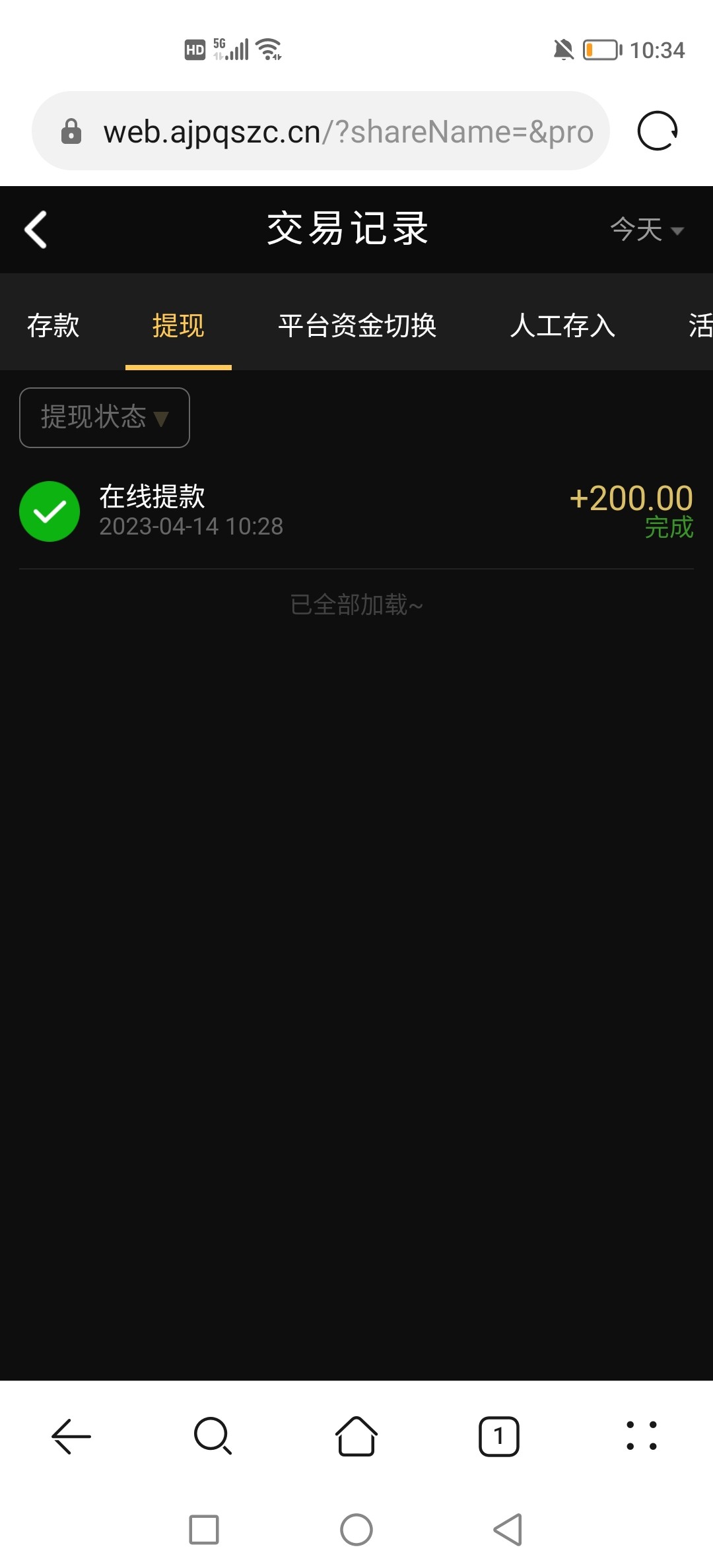Tap the back arrow beside 交易记录 title
The image size is (713, 1568).
[x=36, y=229]
